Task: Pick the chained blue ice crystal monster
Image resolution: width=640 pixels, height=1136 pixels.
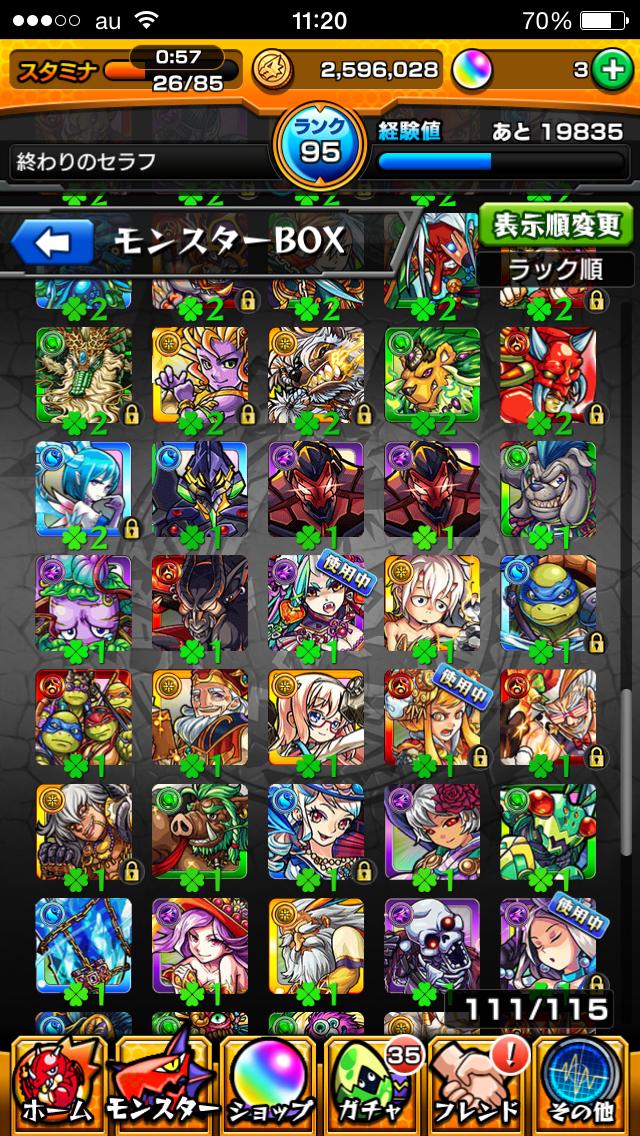Action: click(83, 945)
